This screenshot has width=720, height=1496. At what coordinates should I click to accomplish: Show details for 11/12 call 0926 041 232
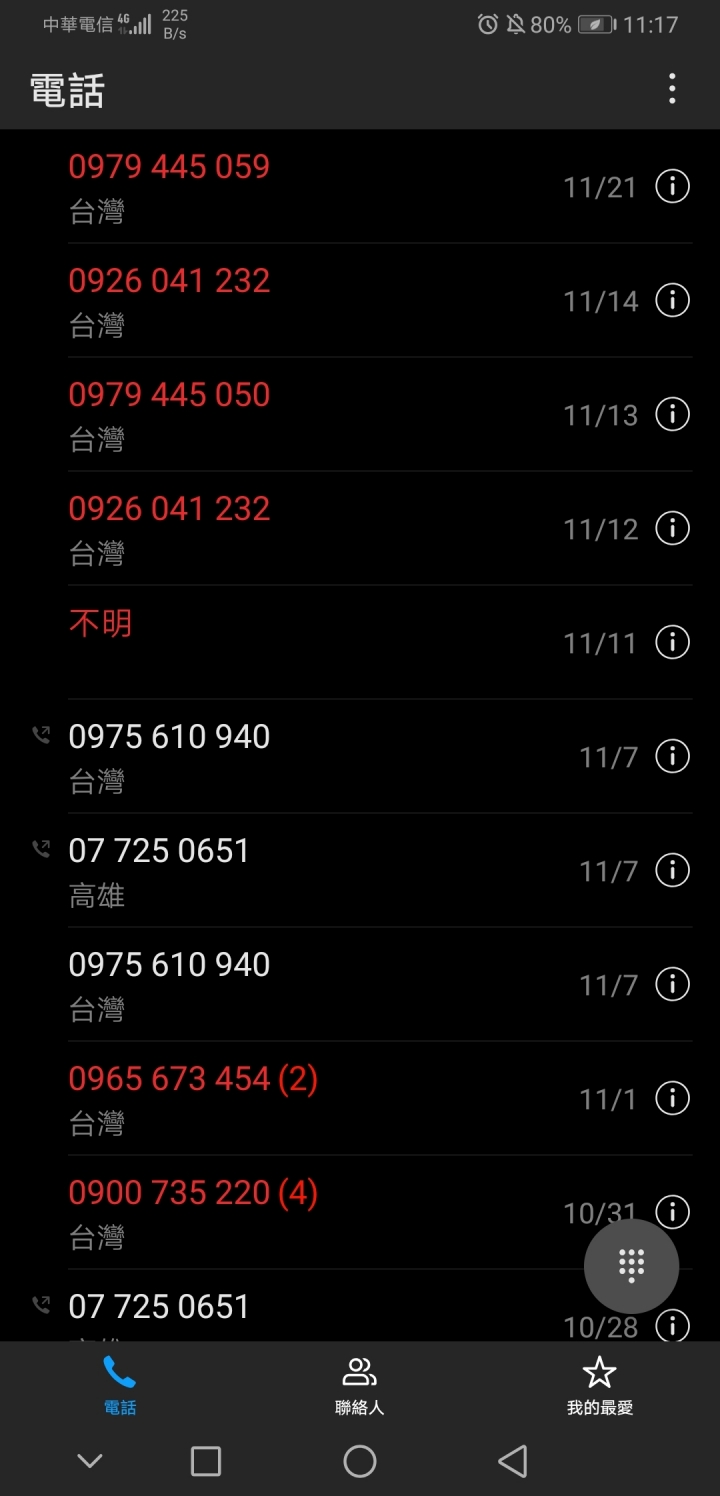[x=672, y=528]
